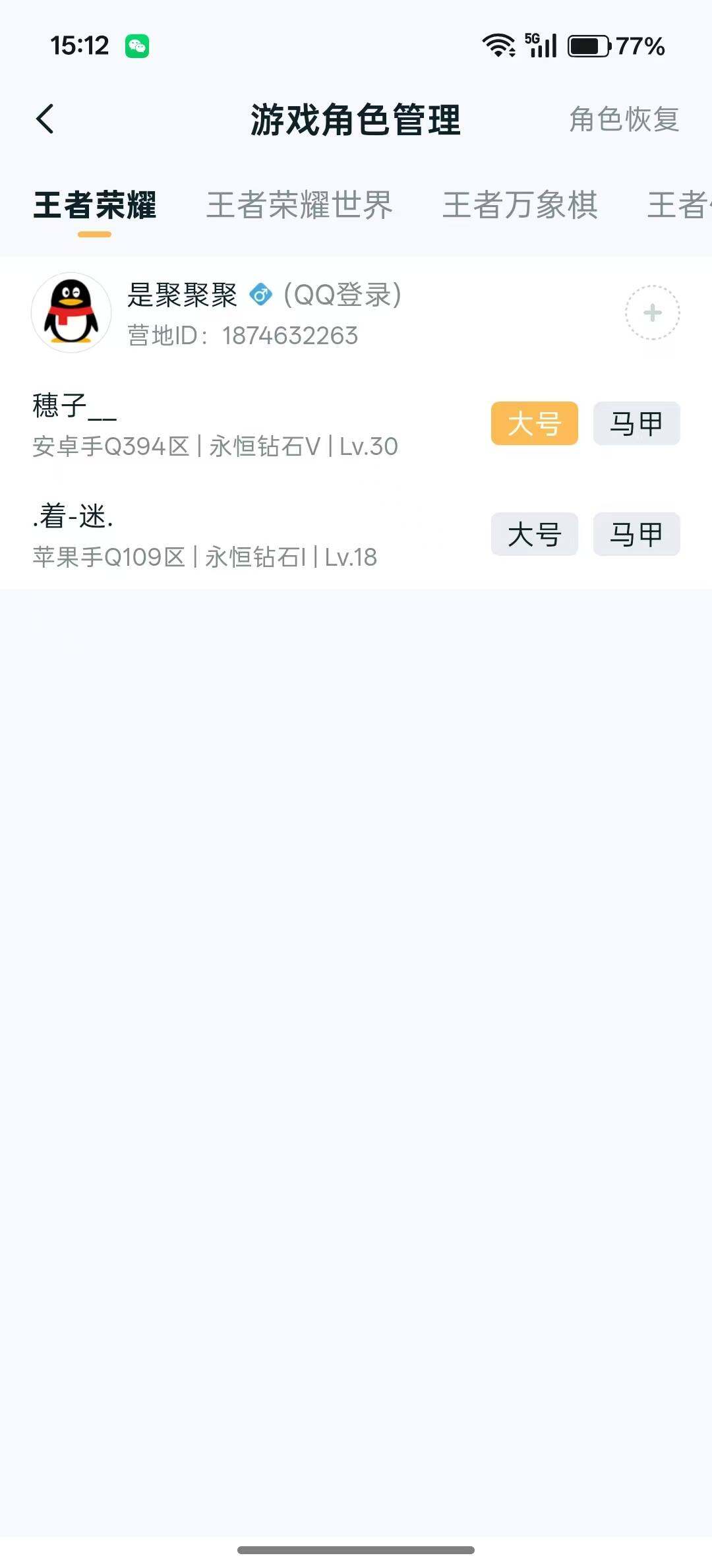The height and width of the screenshot is (1568, 712).
Task: Tap the Wi-Fi icon in the status bar
Action: pyautogui.click(x=500, y=46)
